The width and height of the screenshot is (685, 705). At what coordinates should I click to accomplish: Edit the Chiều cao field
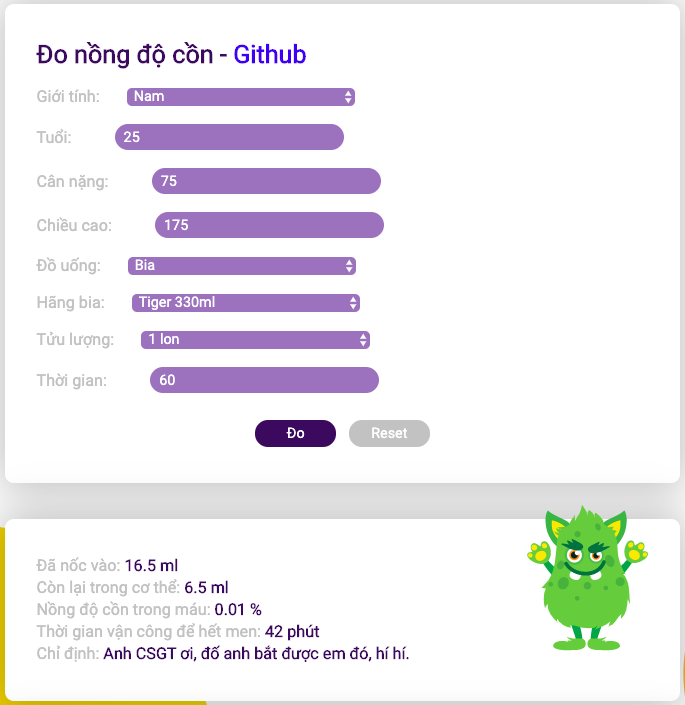pos(269,225)
